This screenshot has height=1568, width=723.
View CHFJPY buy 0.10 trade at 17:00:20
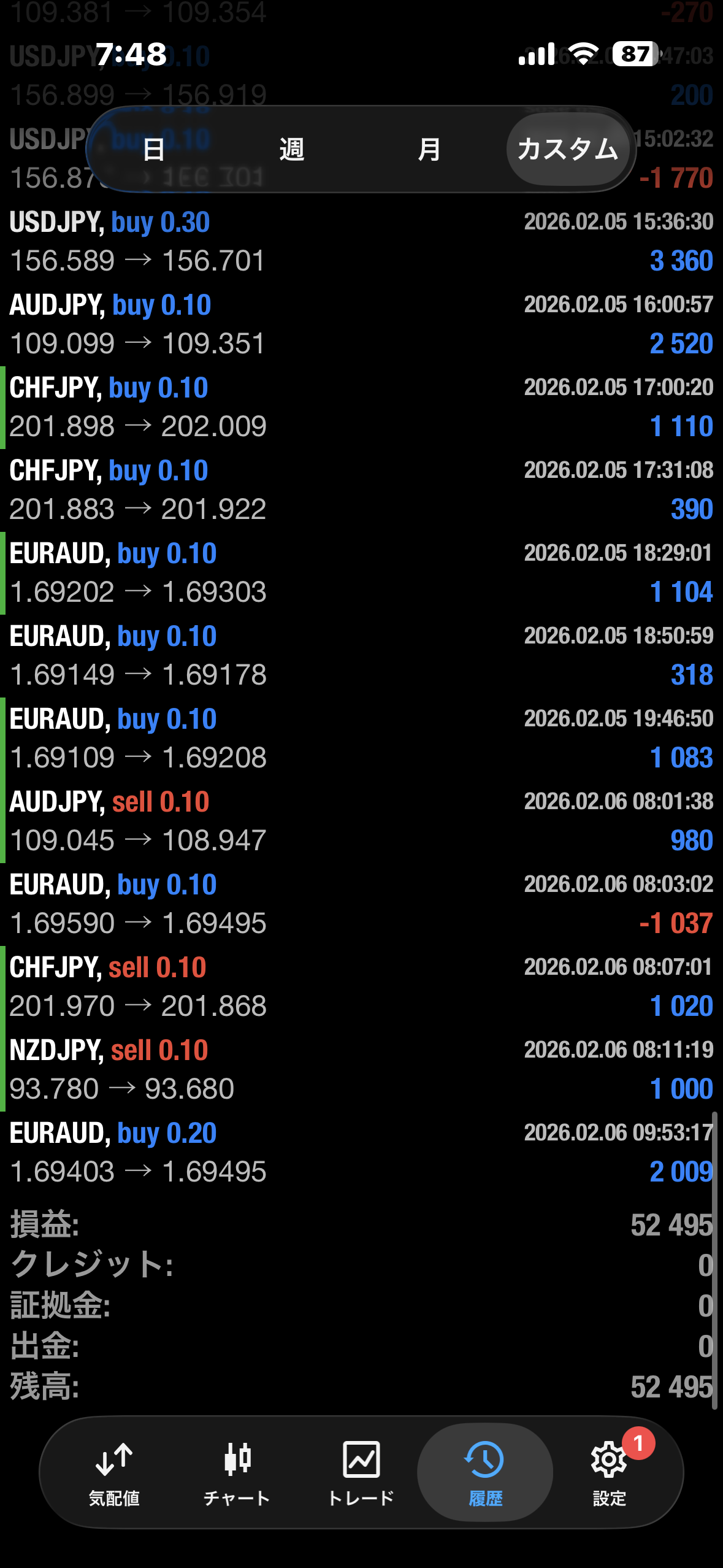pyautogui.click(x=361, y=407)
